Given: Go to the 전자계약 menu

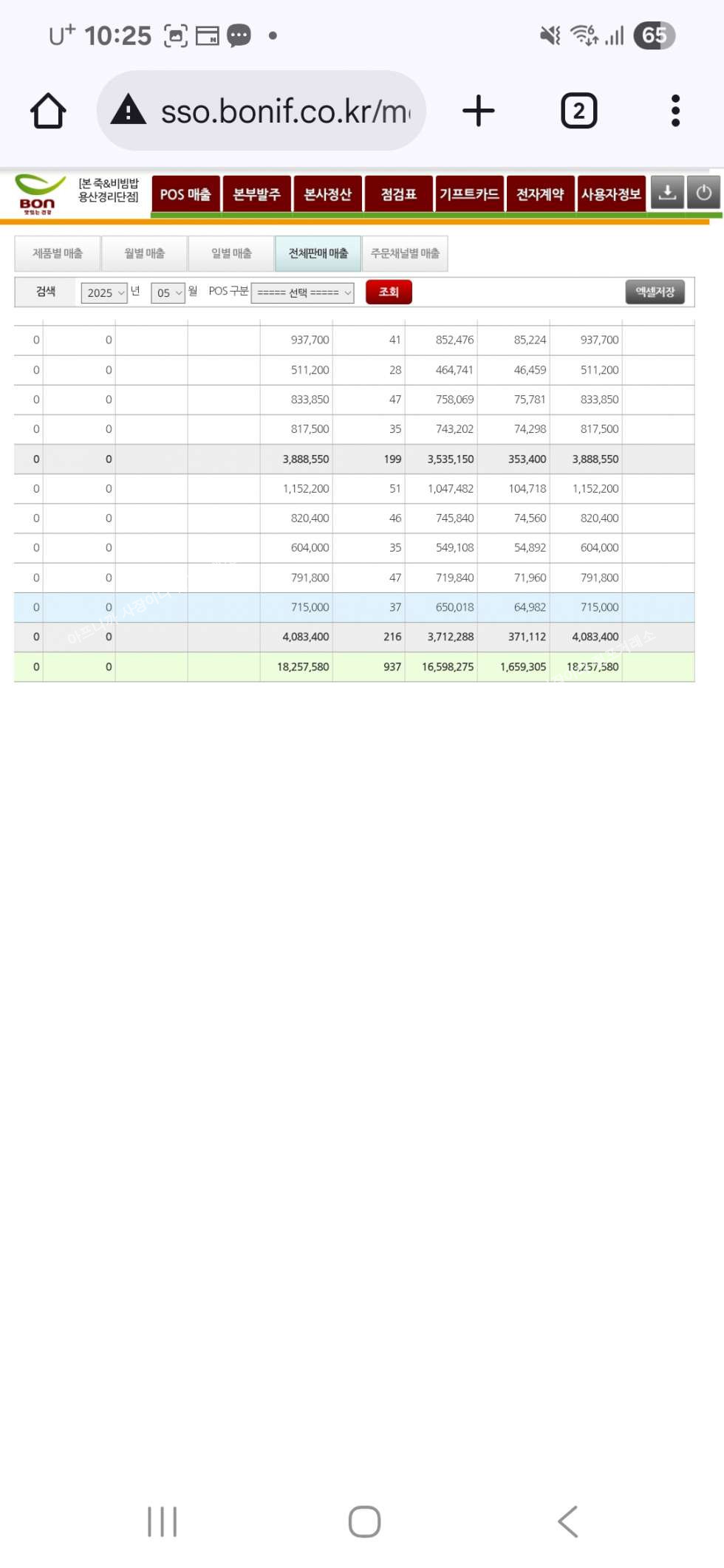Looking at the screenshot, I should coord(540,194).
